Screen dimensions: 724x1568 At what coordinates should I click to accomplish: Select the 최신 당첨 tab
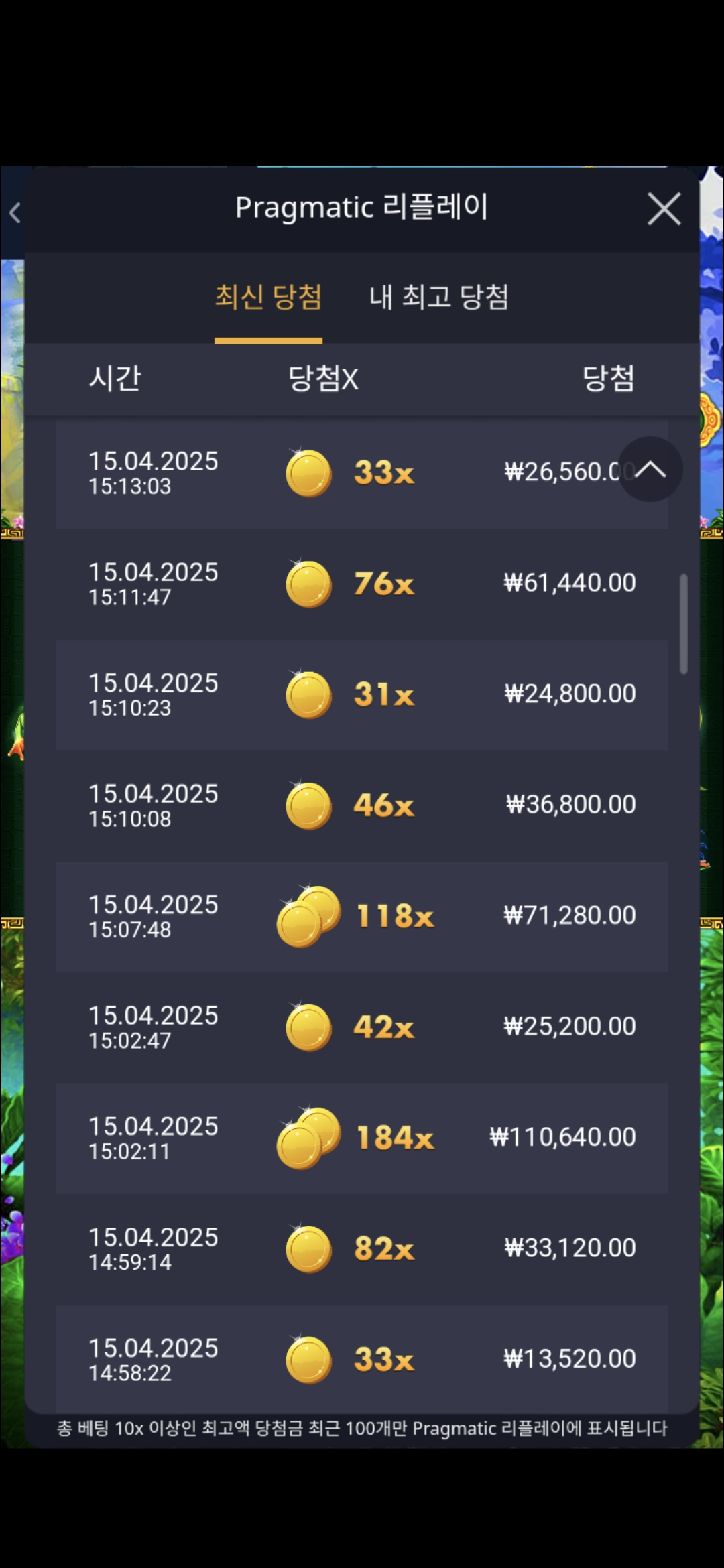pos(268,297)
